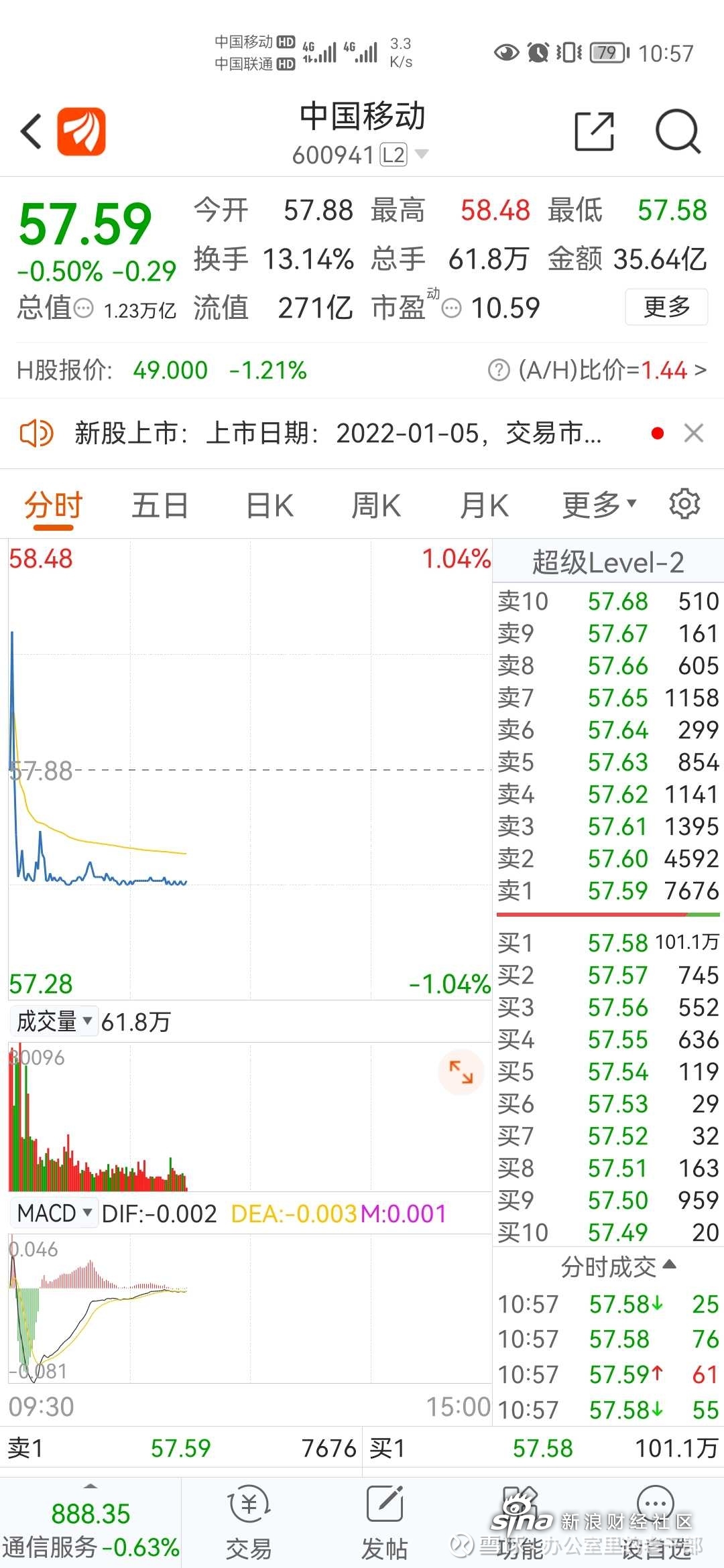Expand the chart to full screen
The image size is (724, 1568).
461,1072
